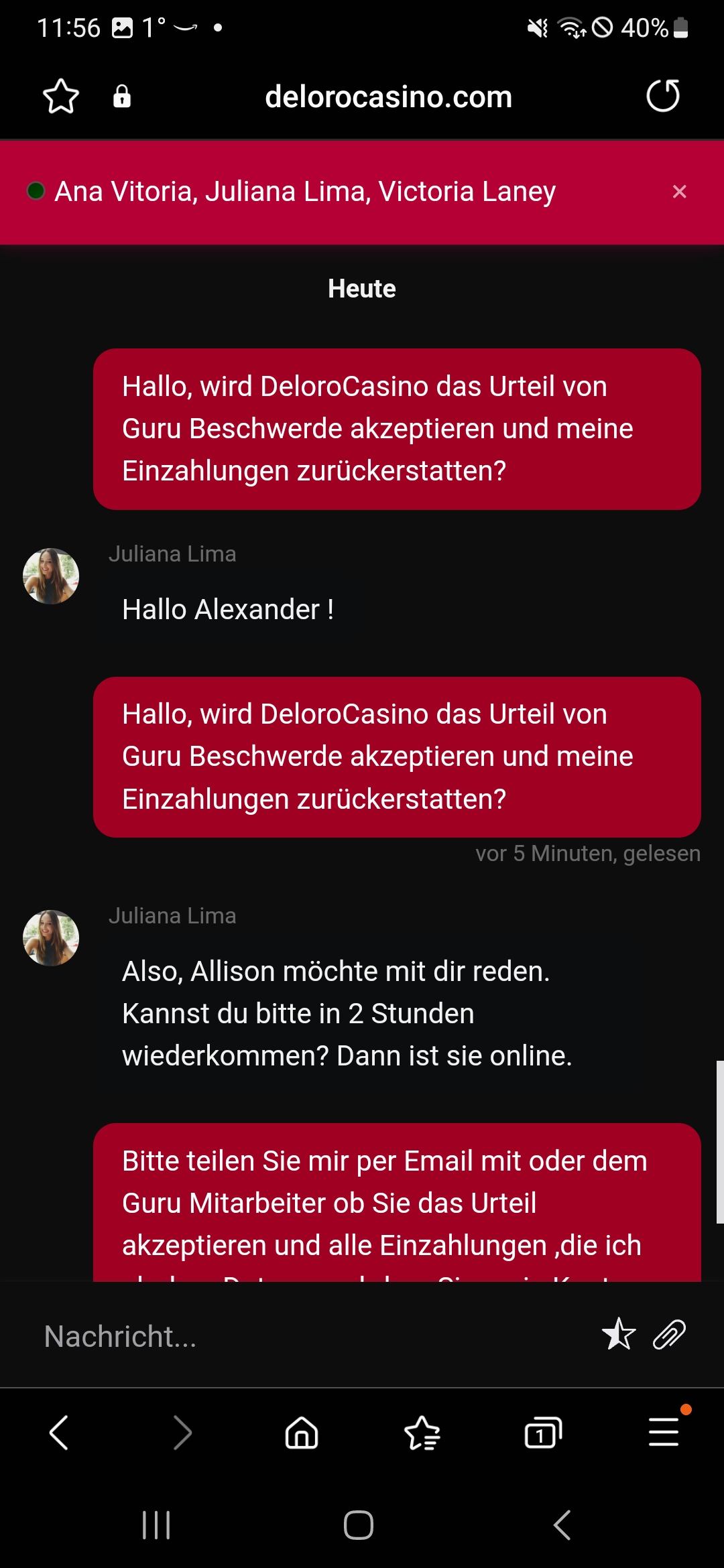The height and width of the screenshot is (1568, 724).
Task: Tap the delorocasino.com address bar
Action: tap(388, 97)
